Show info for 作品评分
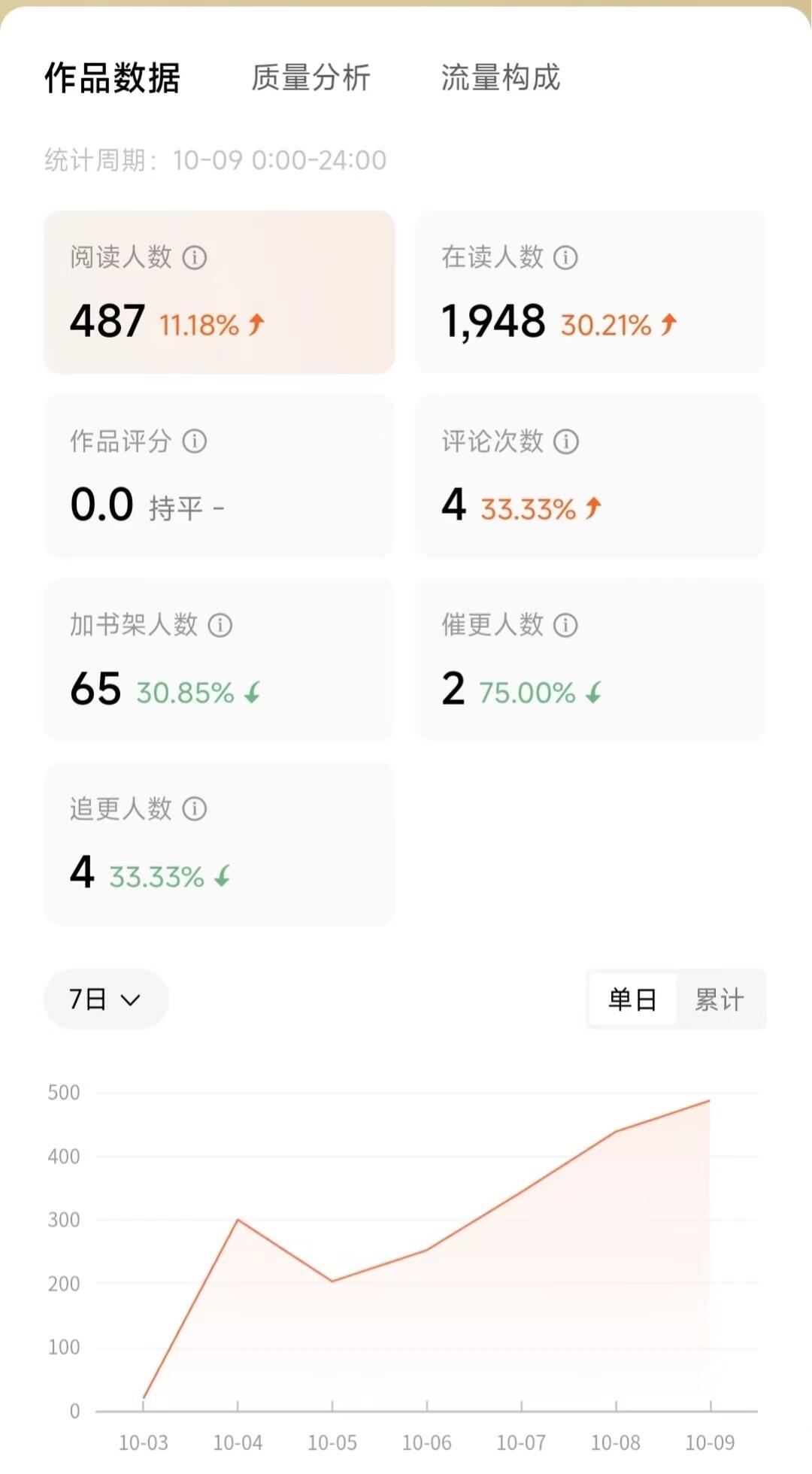 click(x=195, y=441)
